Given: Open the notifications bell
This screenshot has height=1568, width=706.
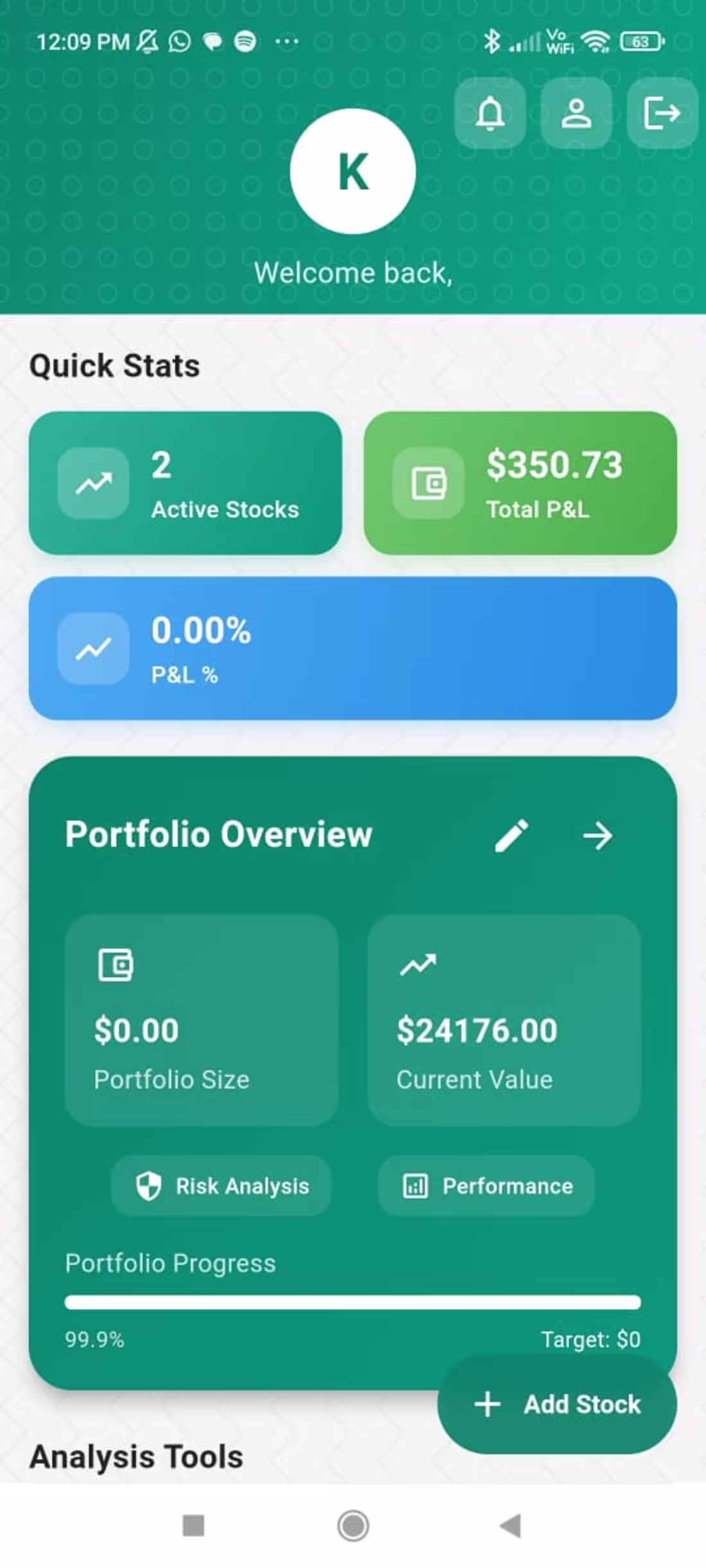Looking at the screenshot, I should click(490, 114).
